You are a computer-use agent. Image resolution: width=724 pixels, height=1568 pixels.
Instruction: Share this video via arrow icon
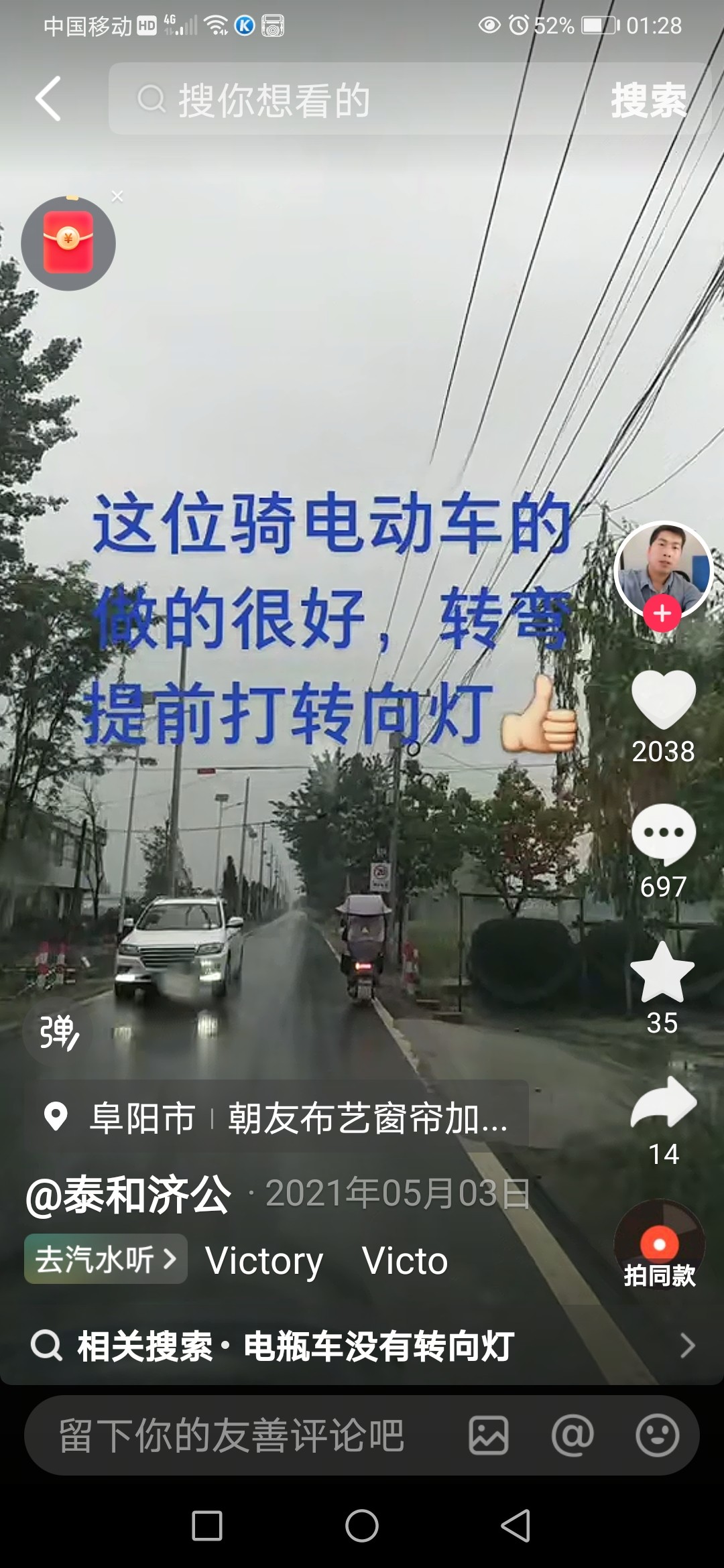[663, 1104]
